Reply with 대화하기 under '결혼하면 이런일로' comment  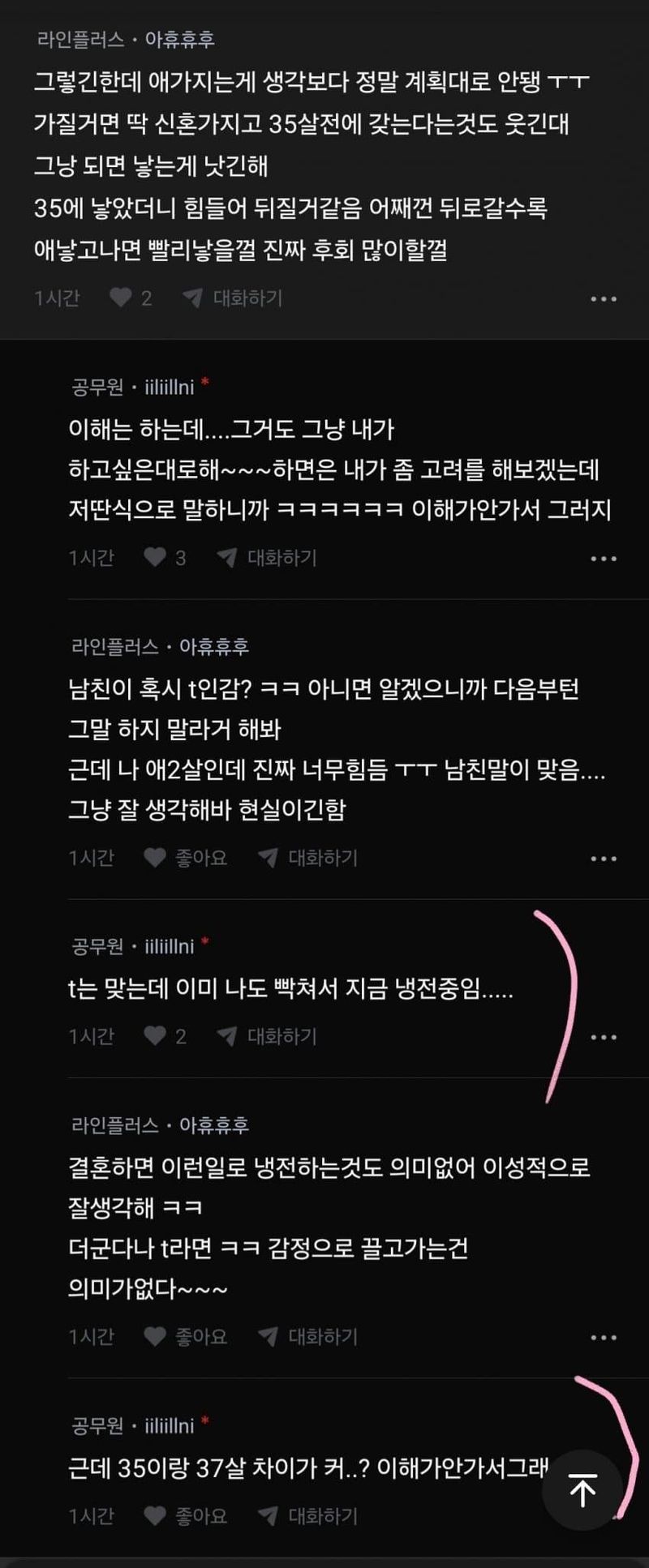pyautogui.click(x=308, y=1336)
